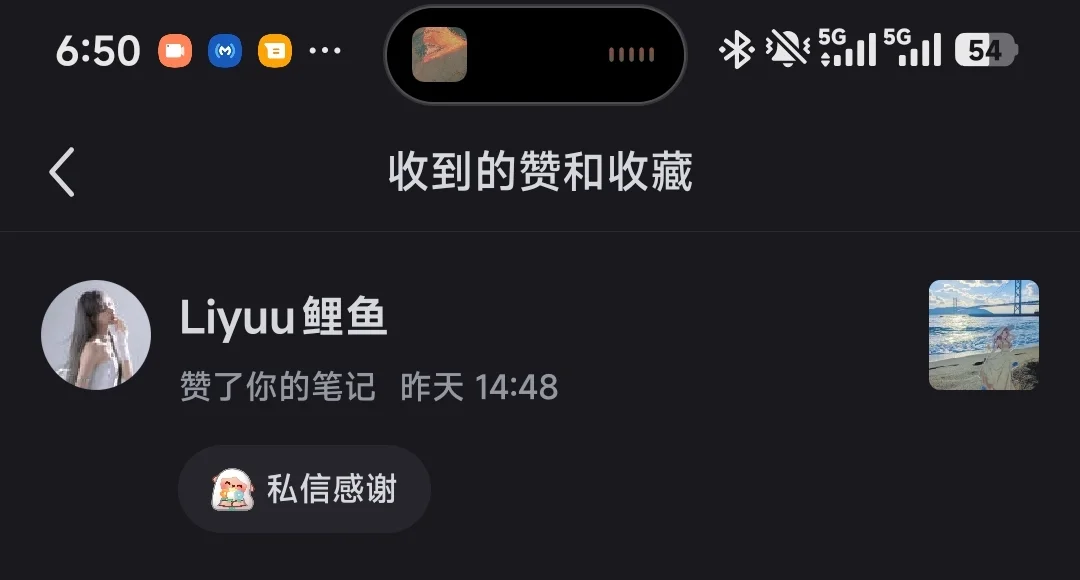This screenshot has width=1080, height=580.
Task: Open Liyuu鲤鱼's profile avatar
Action: (96, 335)
